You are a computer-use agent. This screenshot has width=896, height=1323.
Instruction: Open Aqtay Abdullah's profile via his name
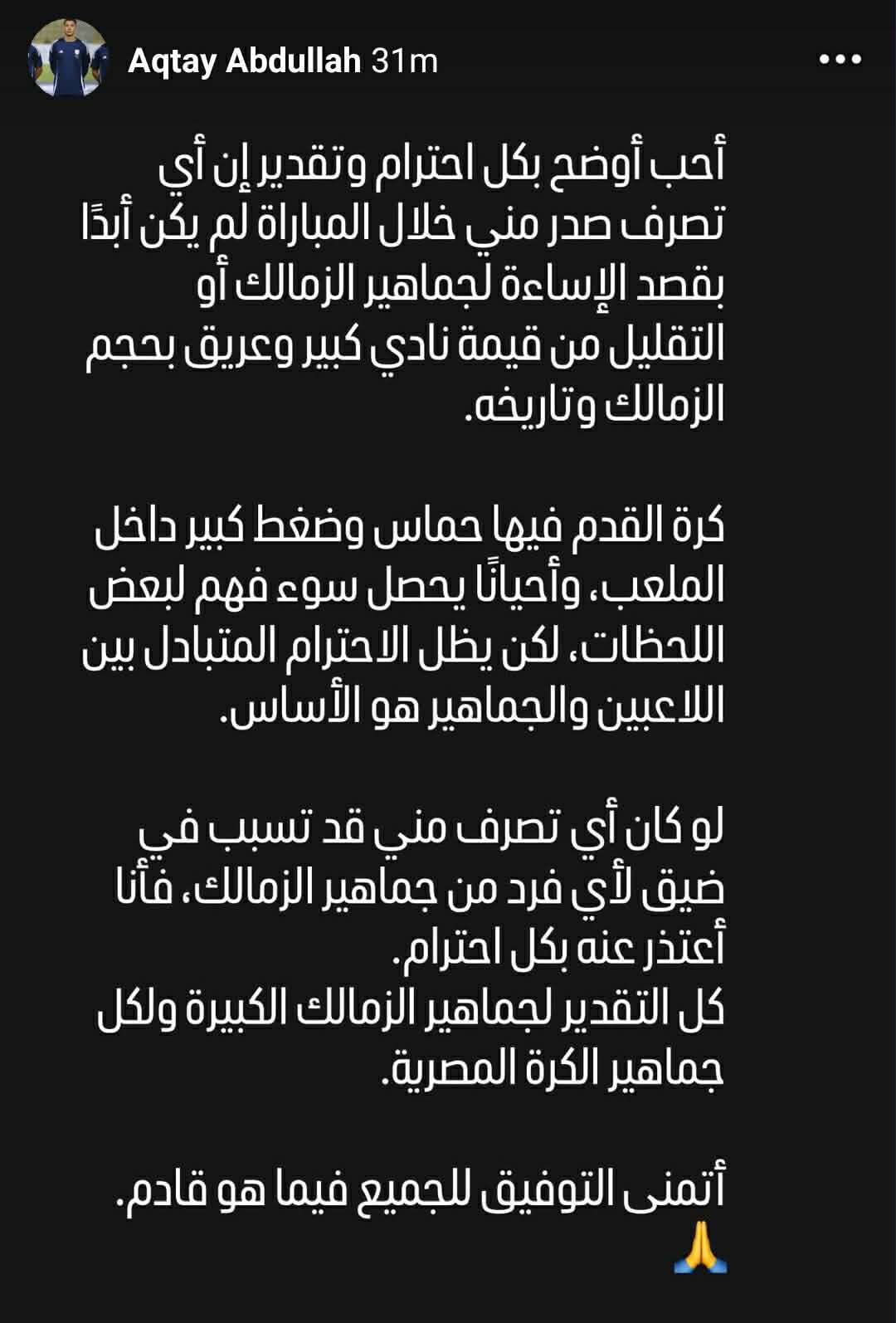pos(245,60)
